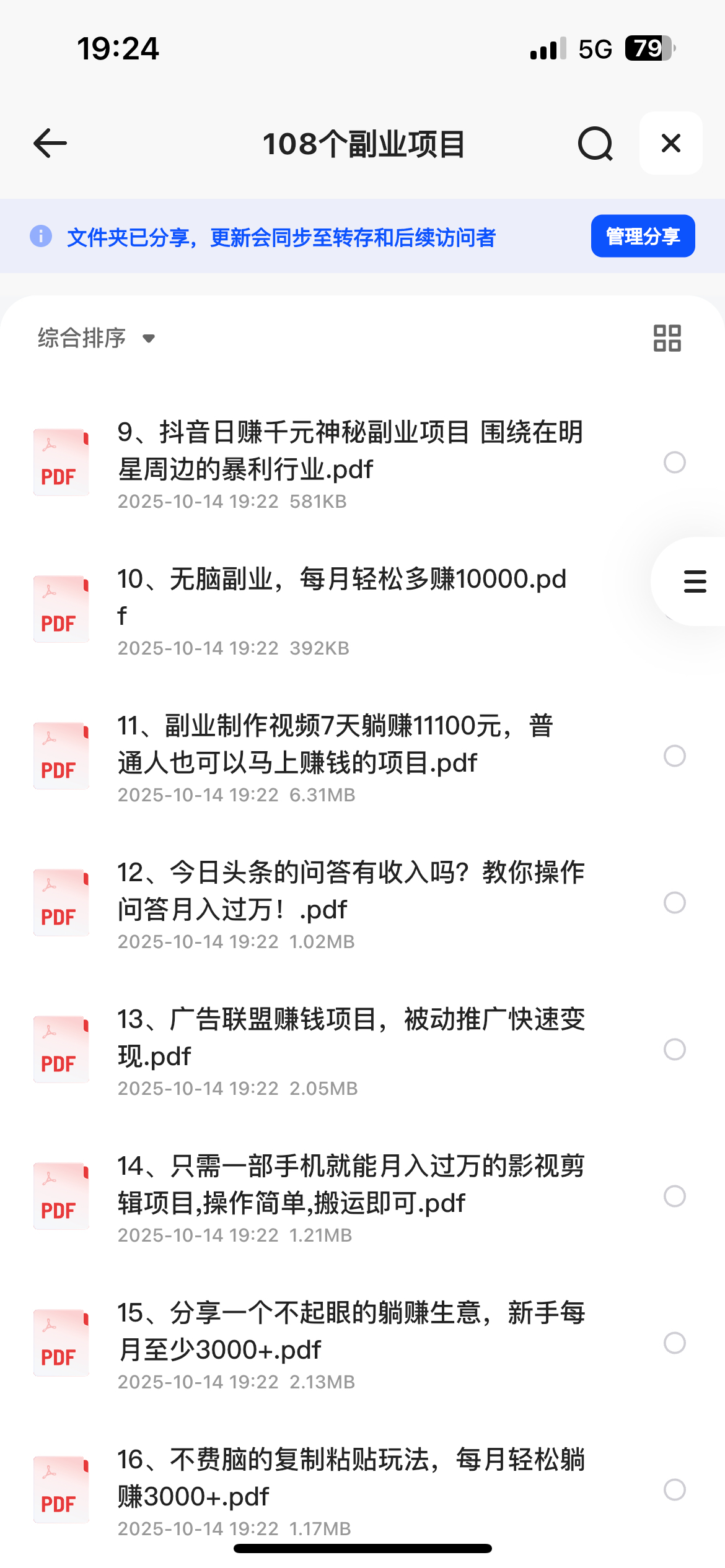
Task: Select the circle for file 12、今日头条的问答
Action: [674, 902]
